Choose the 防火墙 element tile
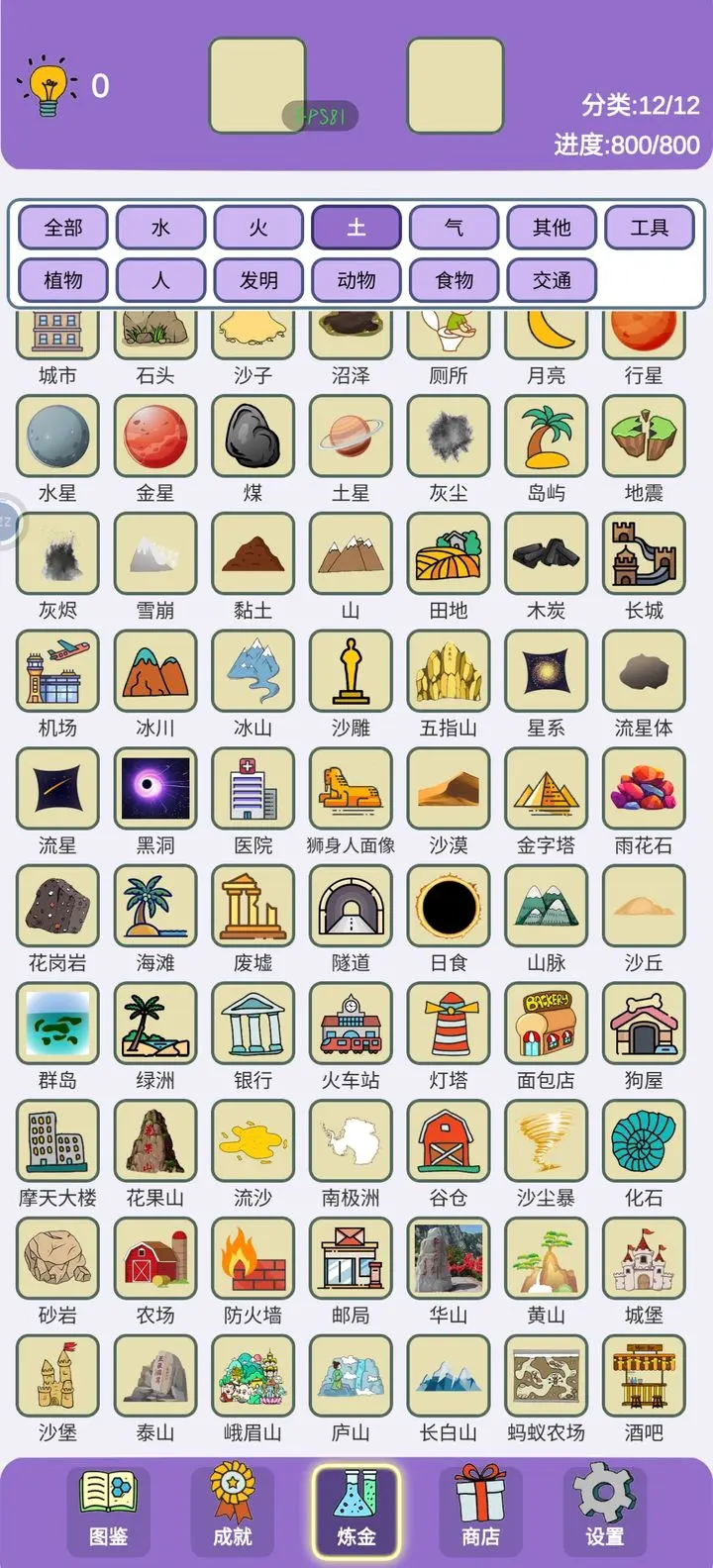713x1568 pixels. (x=254, y=1258)
